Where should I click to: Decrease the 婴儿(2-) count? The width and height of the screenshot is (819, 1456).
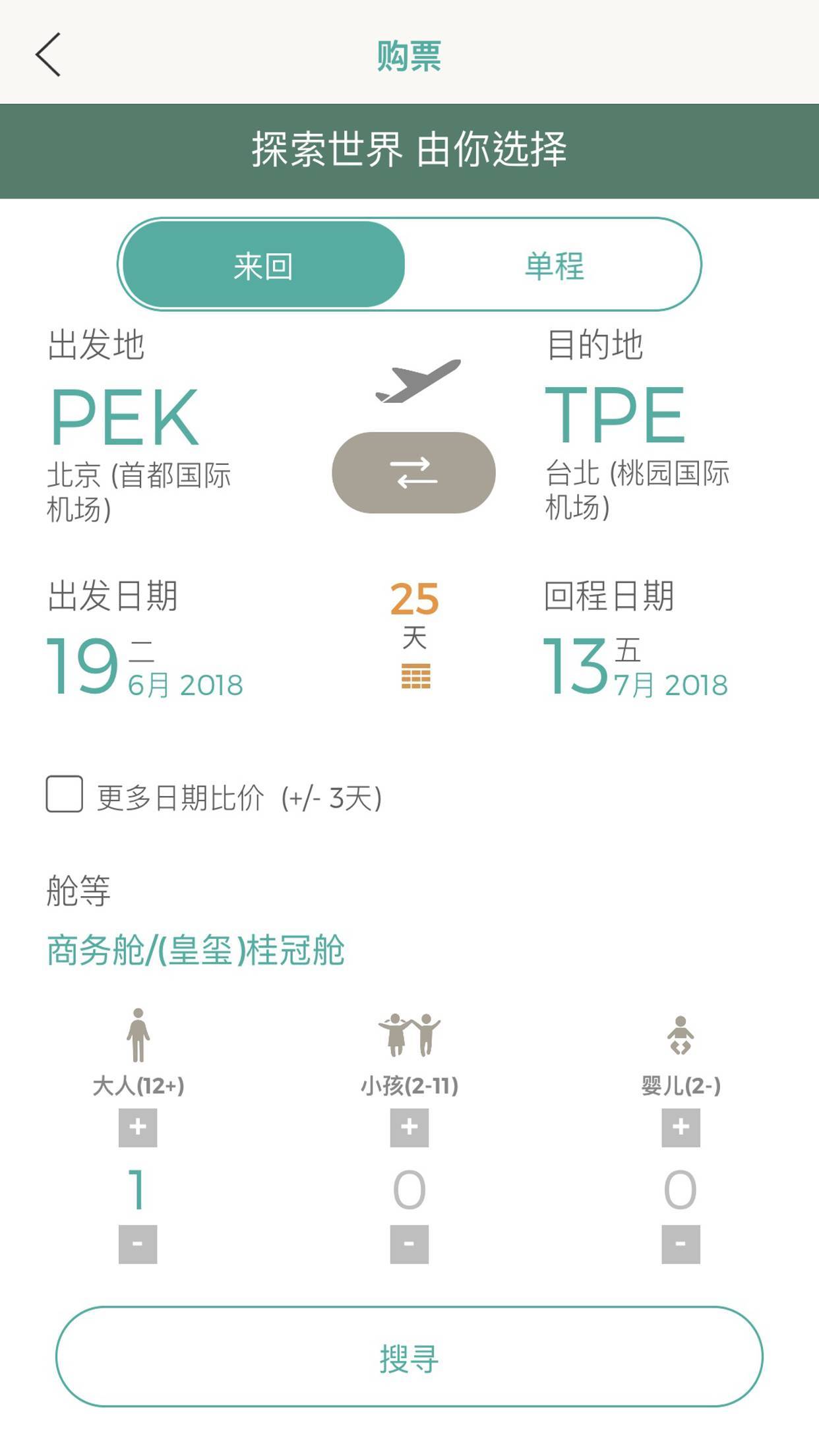click(681, 1244)
